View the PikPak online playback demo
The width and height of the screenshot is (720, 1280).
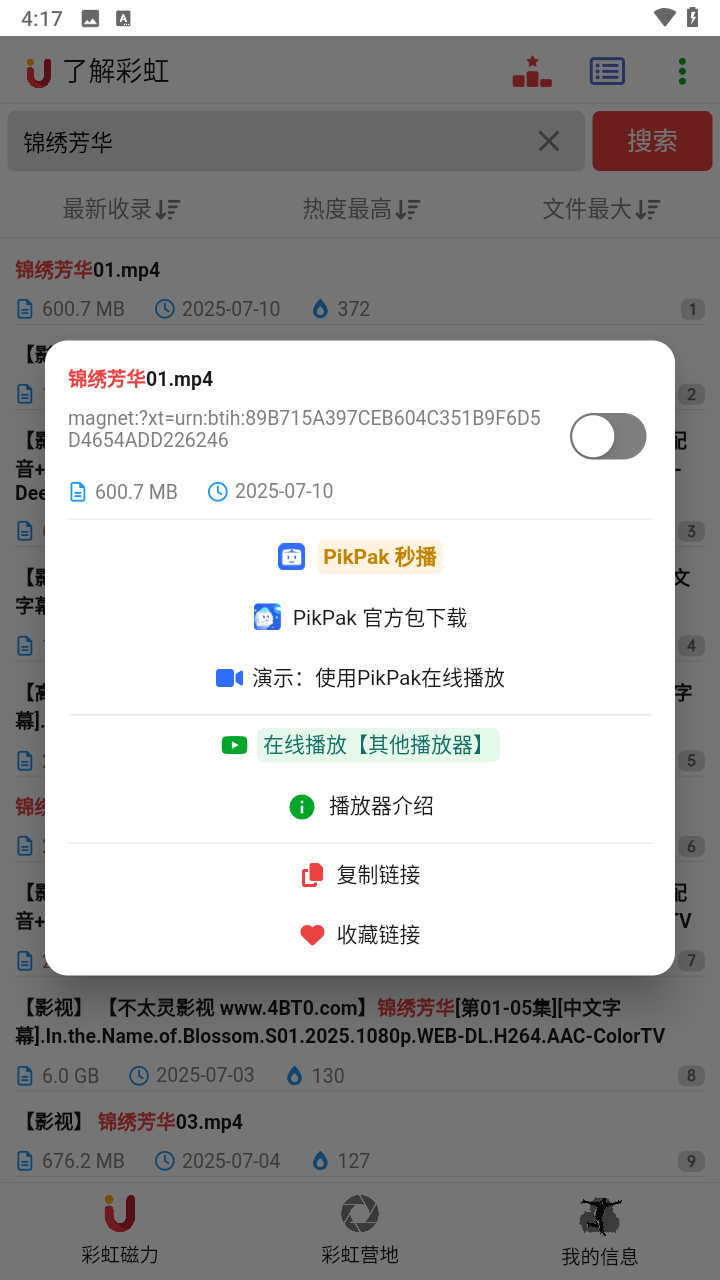360,678
